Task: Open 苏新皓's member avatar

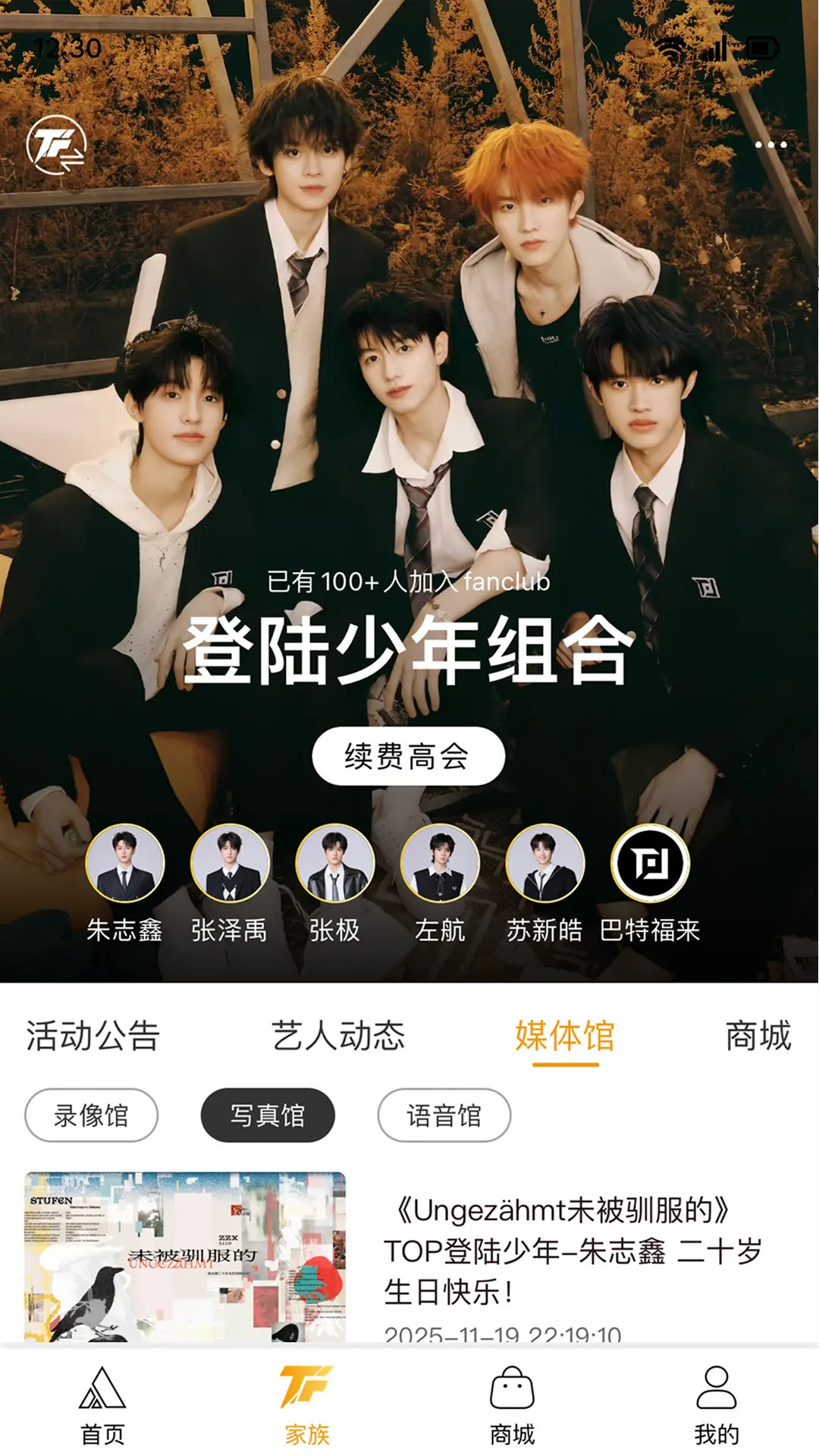Action: (x=544, y=864)
